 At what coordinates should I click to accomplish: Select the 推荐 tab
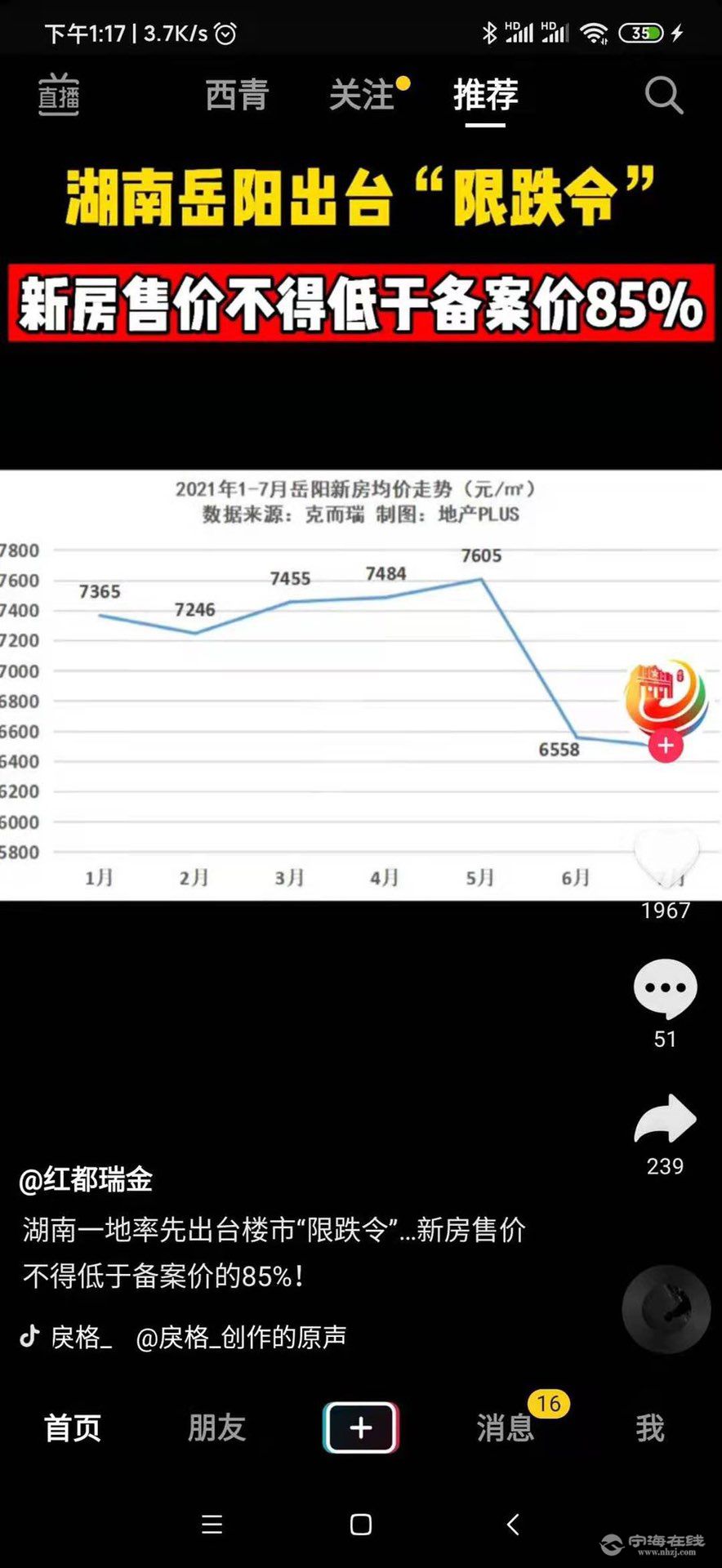click(x=485, y=96)
